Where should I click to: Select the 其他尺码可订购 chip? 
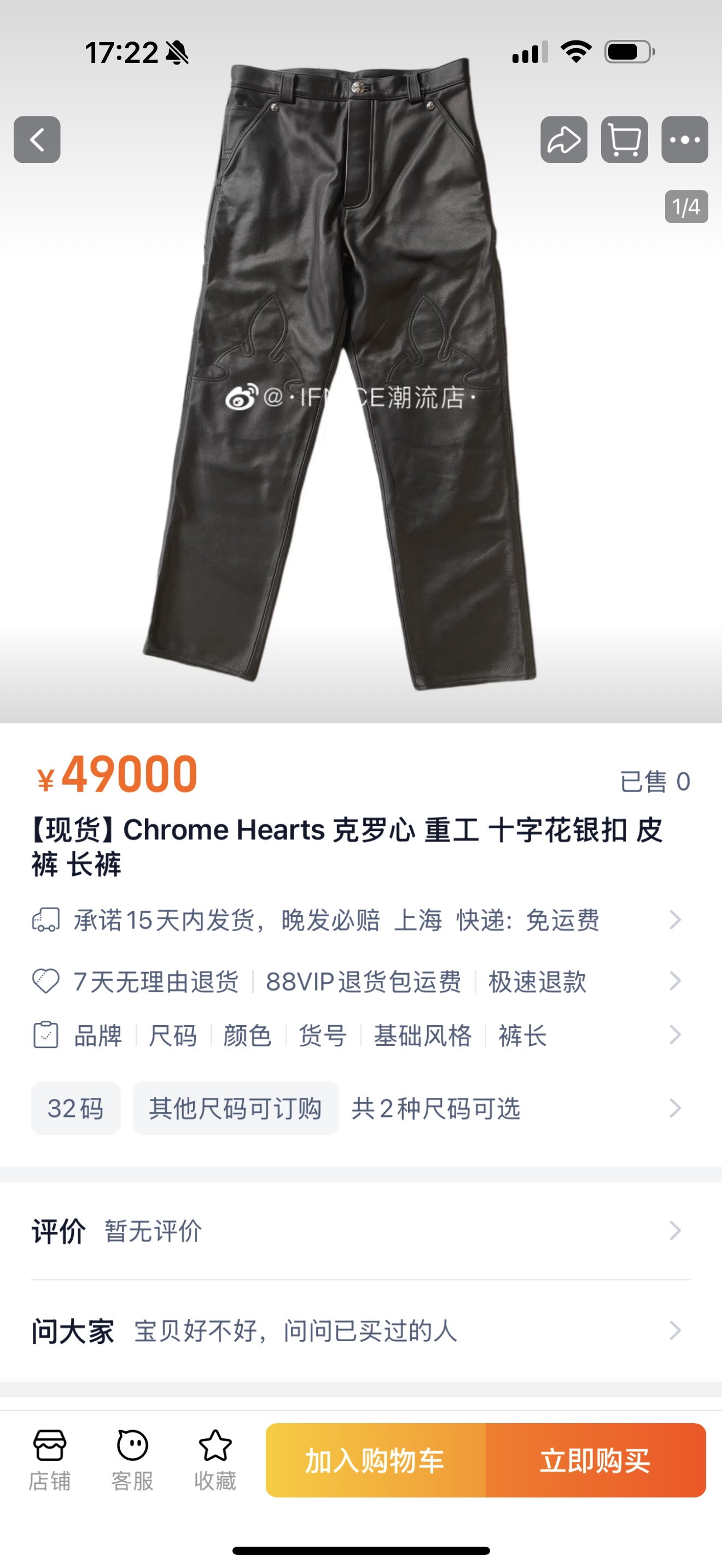click(236, 1108)
